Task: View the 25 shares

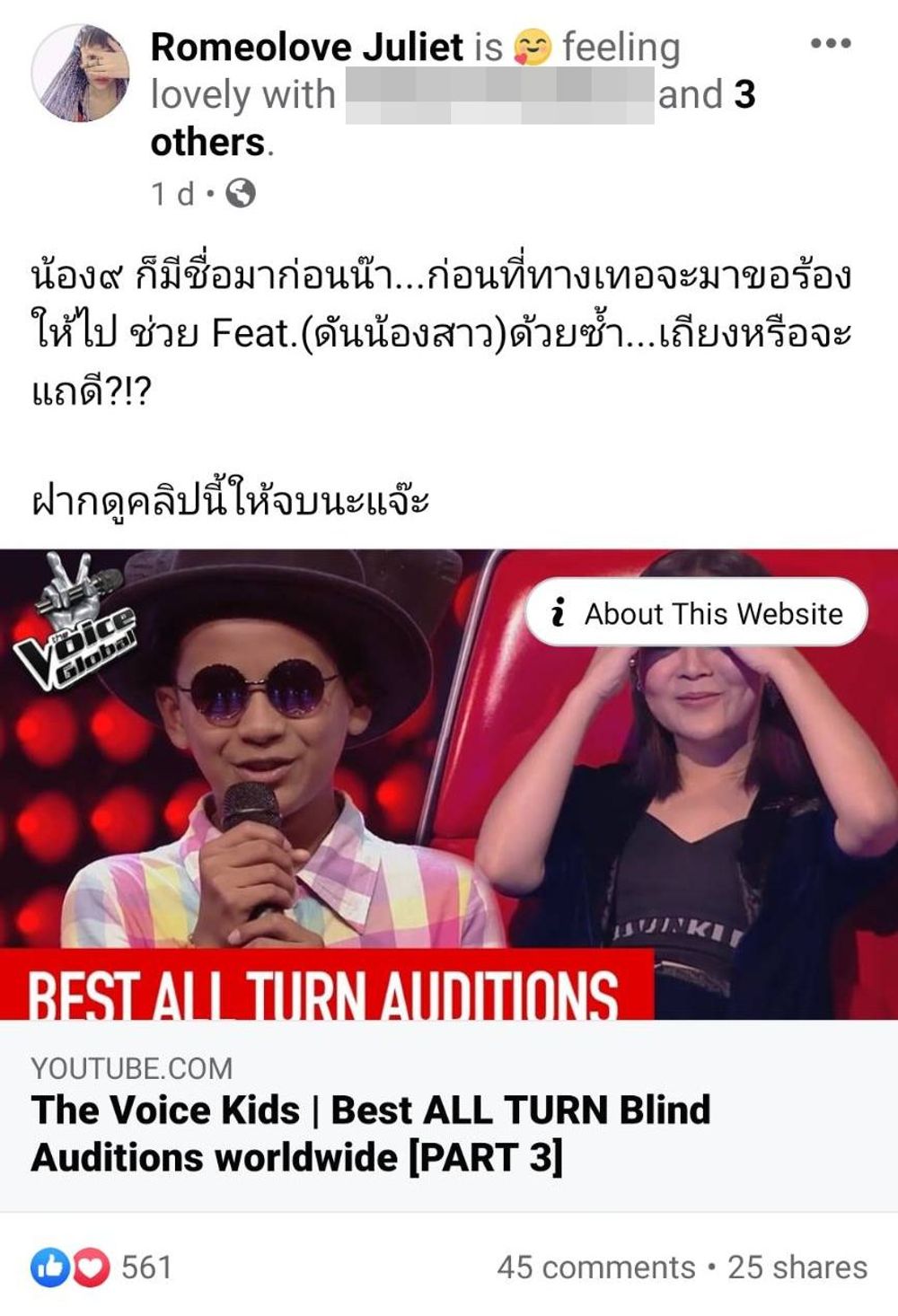Action: pos(797,1267)
